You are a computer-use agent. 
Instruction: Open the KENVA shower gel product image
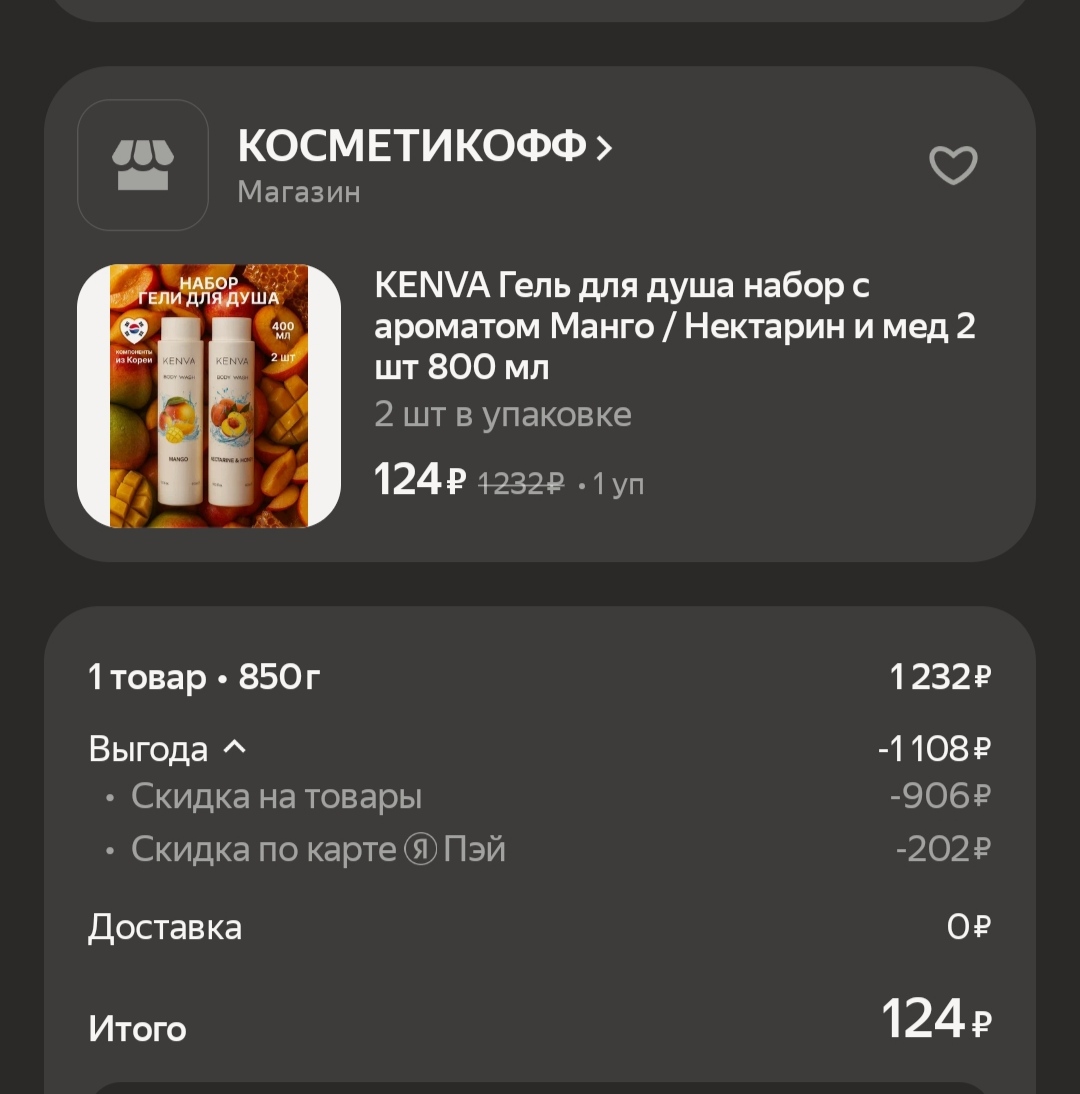(209, 396)
